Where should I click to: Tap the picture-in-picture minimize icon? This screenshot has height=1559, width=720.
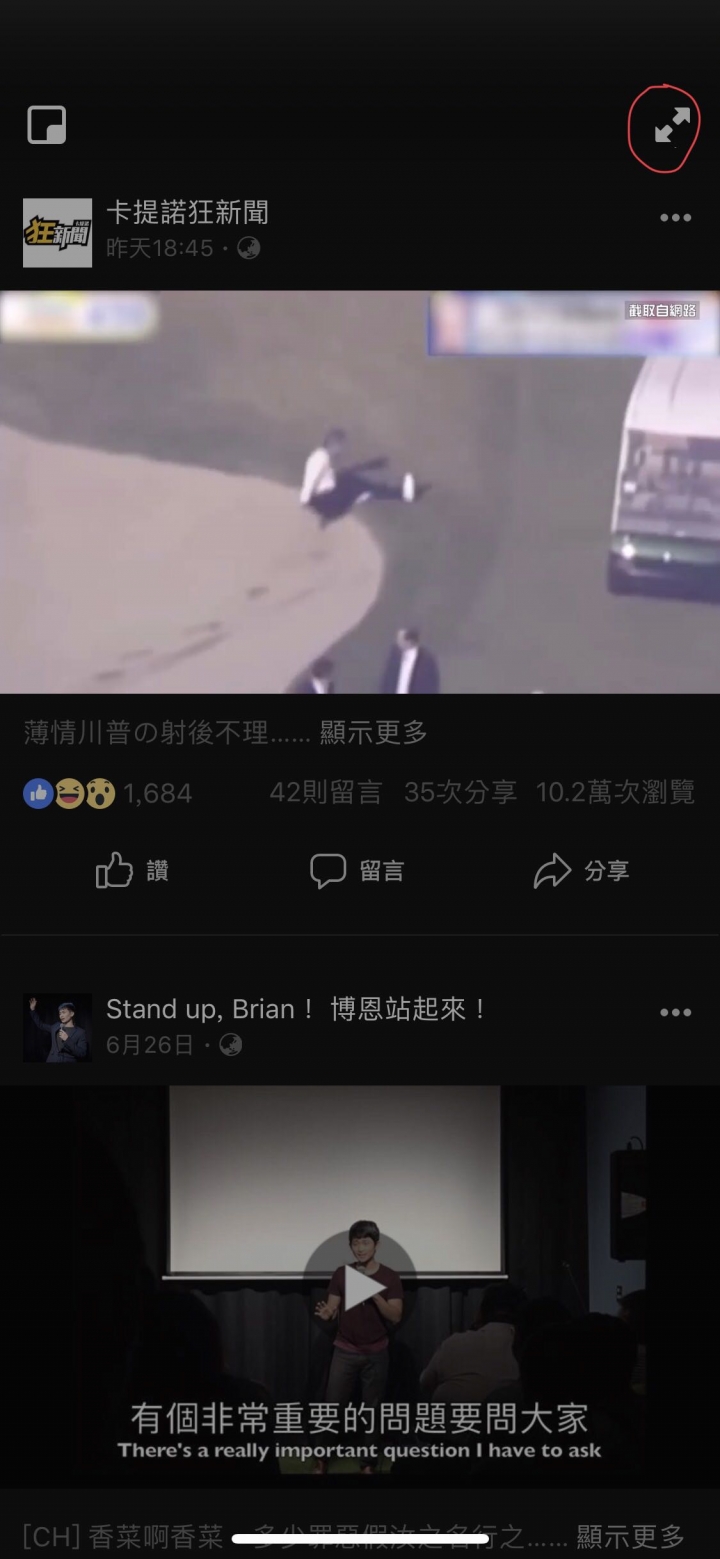click(46, 126)
